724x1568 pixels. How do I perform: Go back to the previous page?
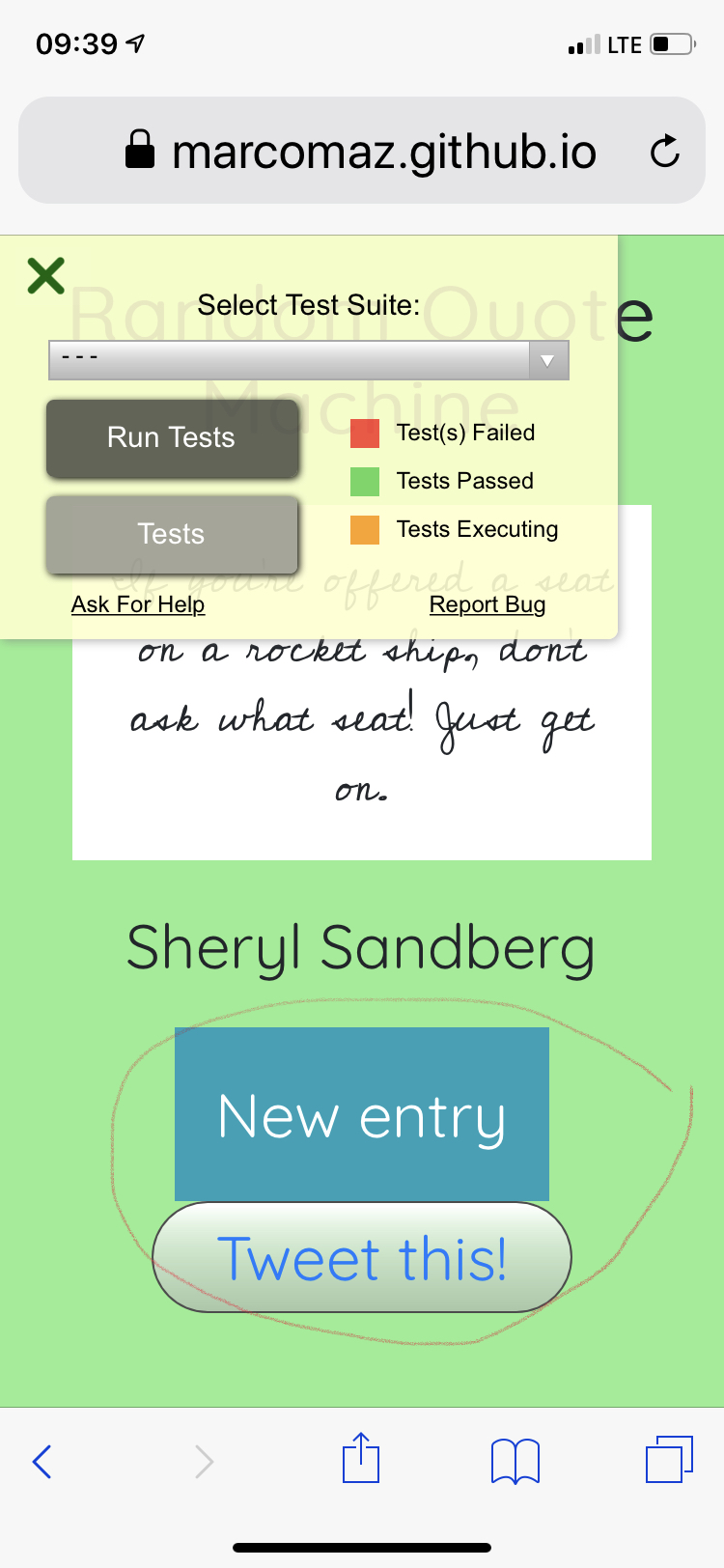pos(42,1461)
